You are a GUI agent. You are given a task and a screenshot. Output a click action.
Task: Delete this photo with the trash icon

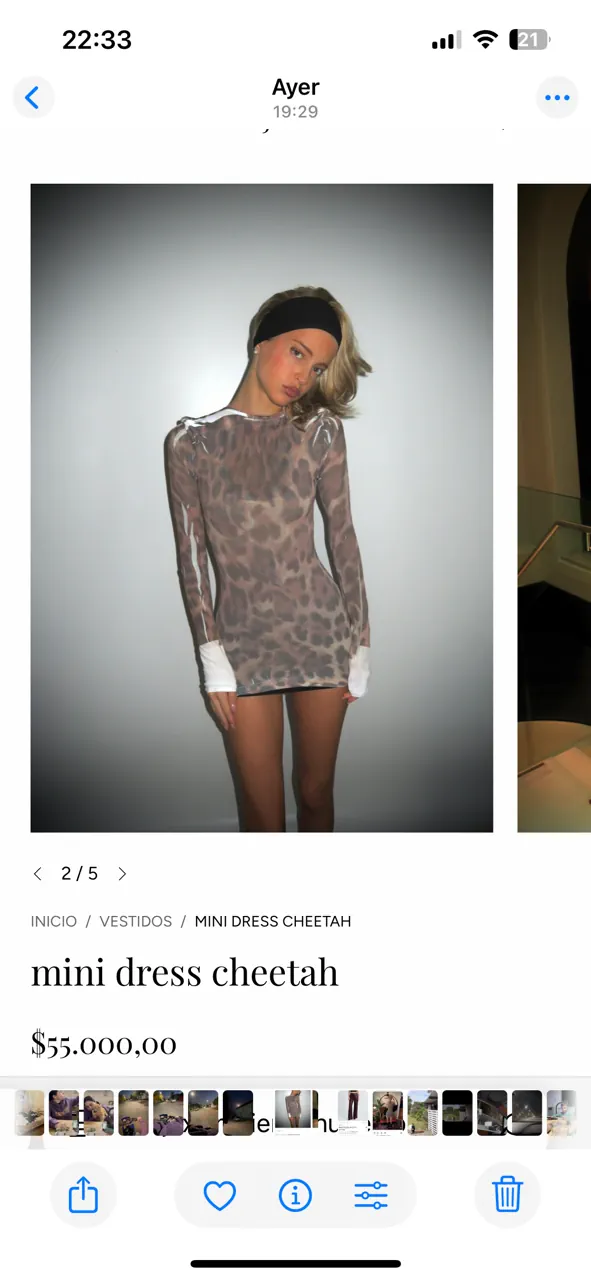507,1194
